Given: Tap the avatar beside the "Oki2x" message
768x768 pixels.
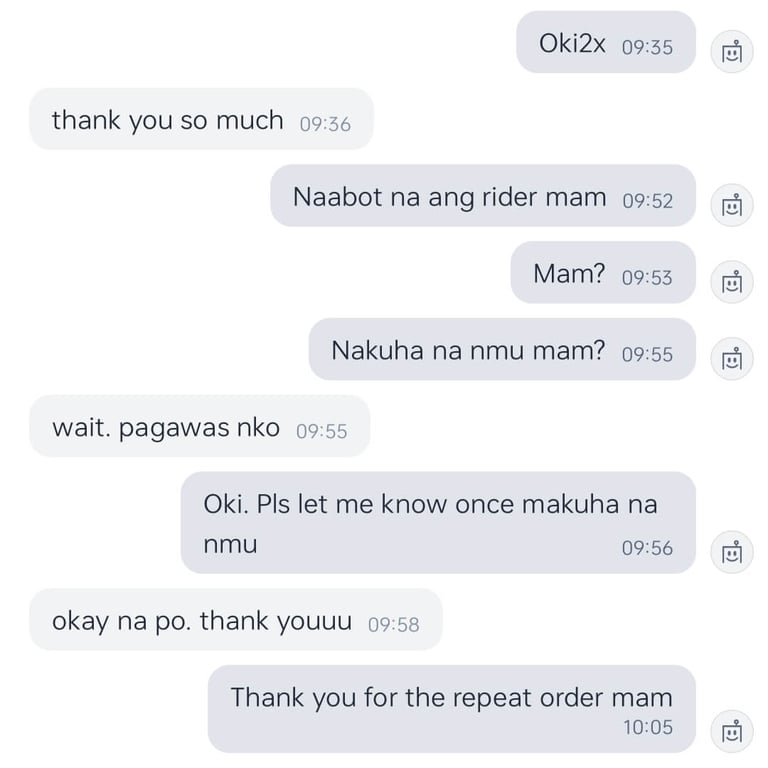Looking at the screenshot, I should pos(732,51).
